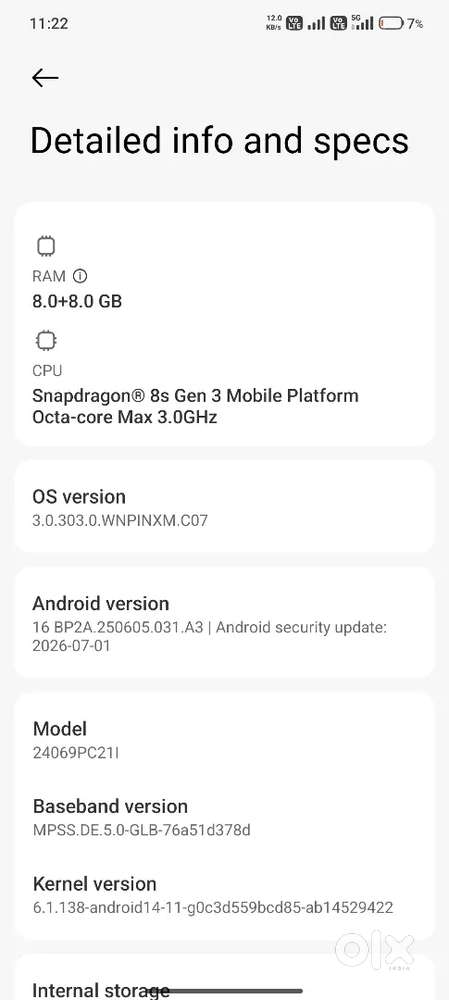Tap the Android version row
449x1000 pixels.
point(224,622)
